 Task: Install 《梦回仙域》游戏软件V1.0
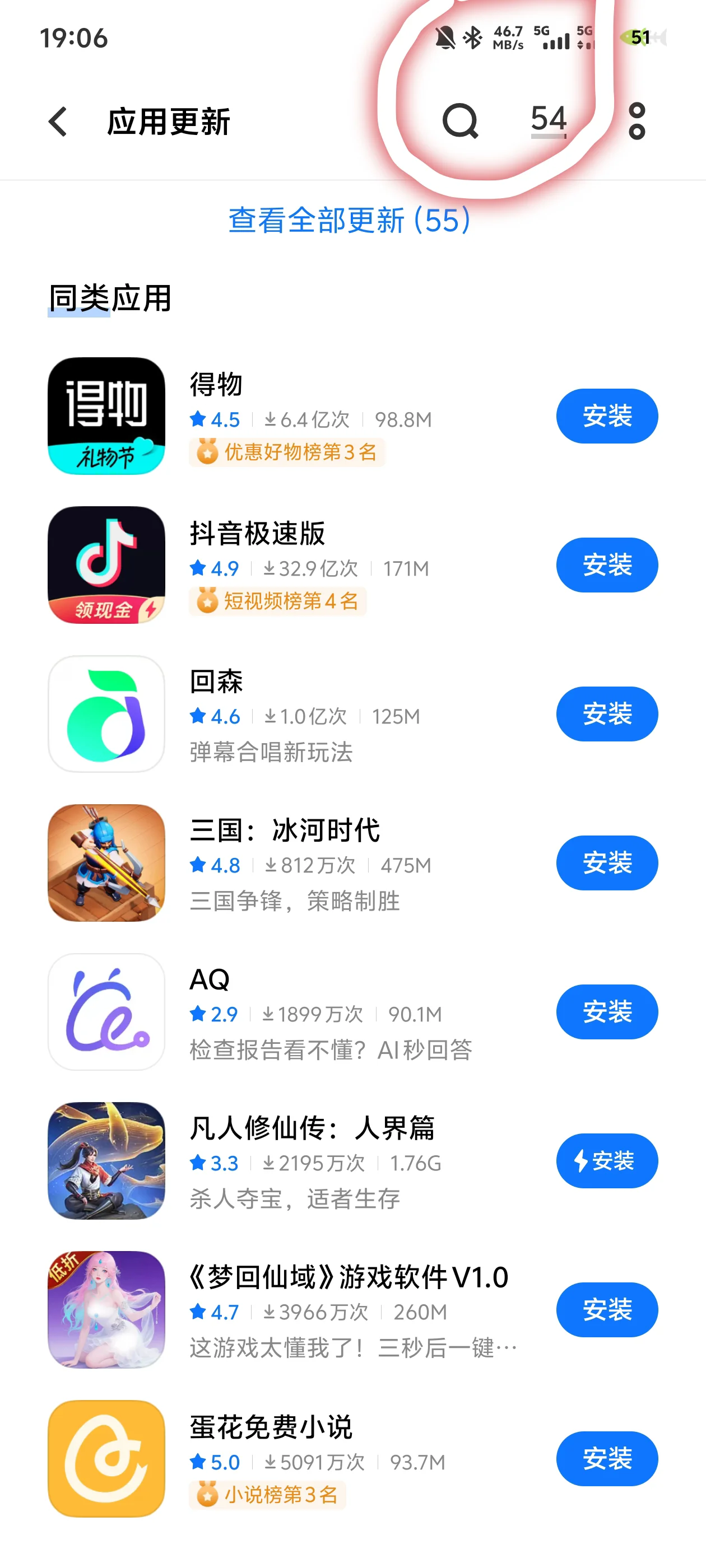coord(607,1309)
